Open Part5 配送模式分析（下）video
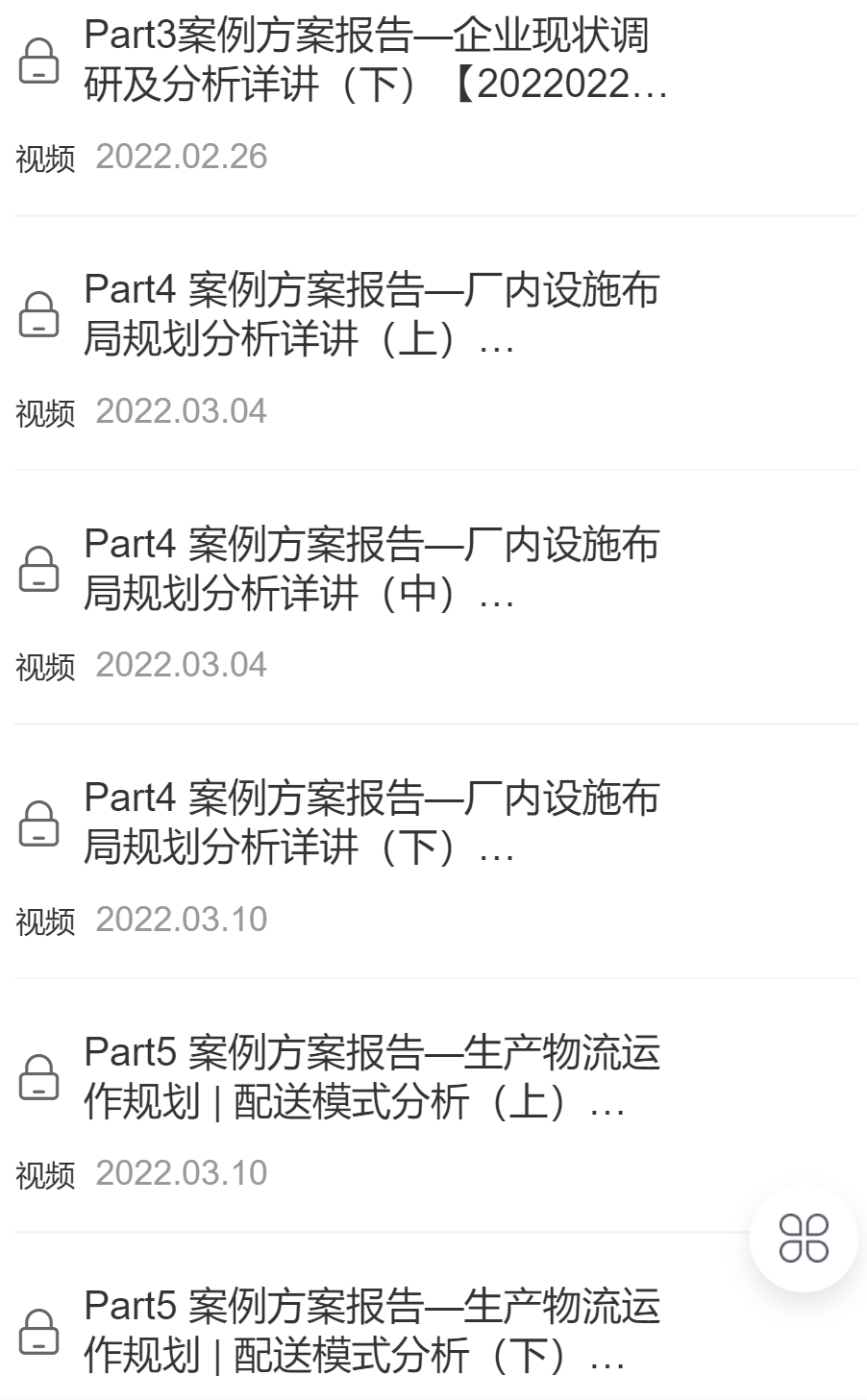This screenshot has height=1400, width=867. pyautogui.click(x=371, y=1331)
